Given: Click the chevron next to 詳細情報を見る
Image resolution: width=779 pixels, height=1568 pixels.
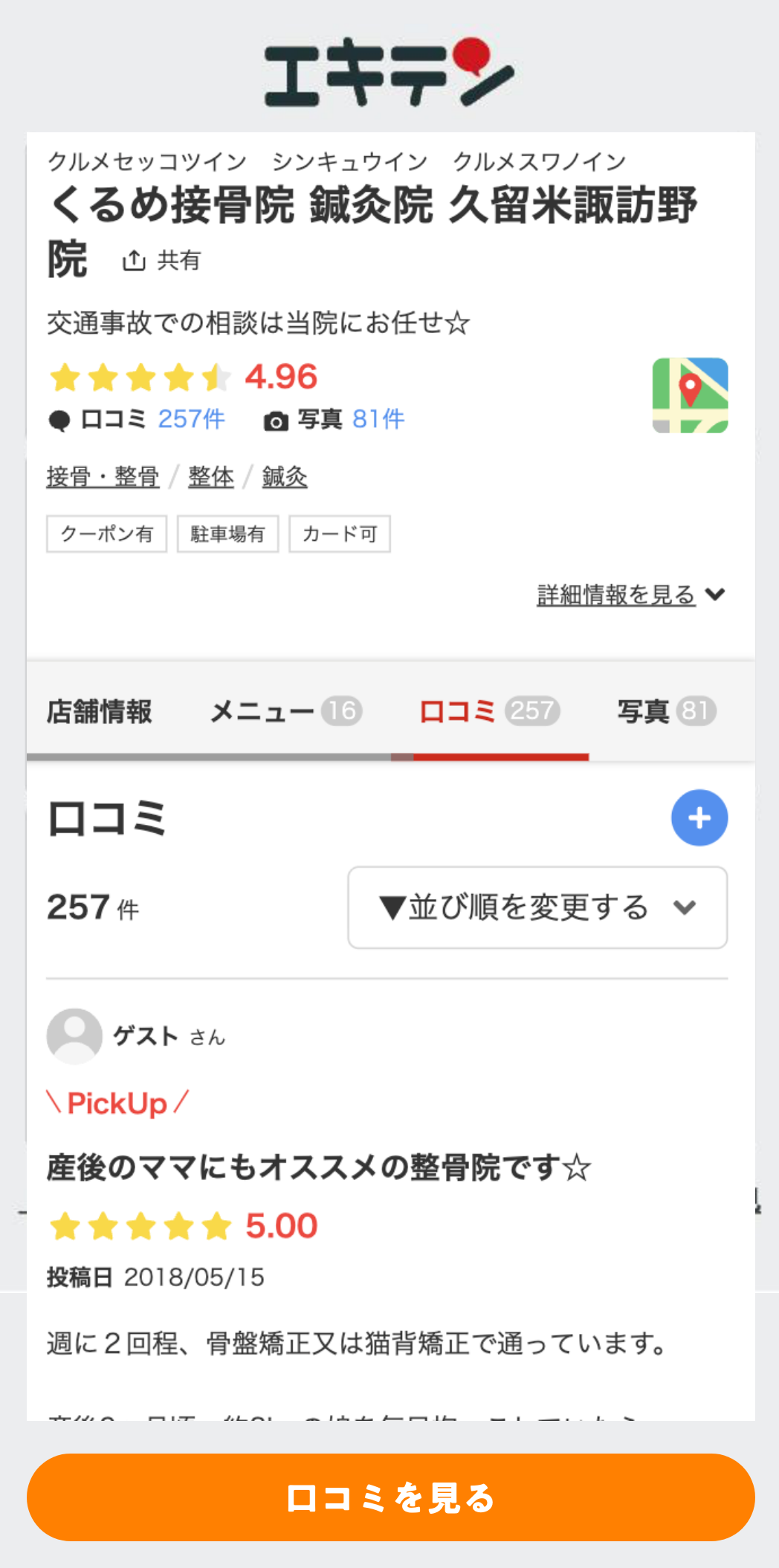Looking at the screenshot, I should click(714, 594).
